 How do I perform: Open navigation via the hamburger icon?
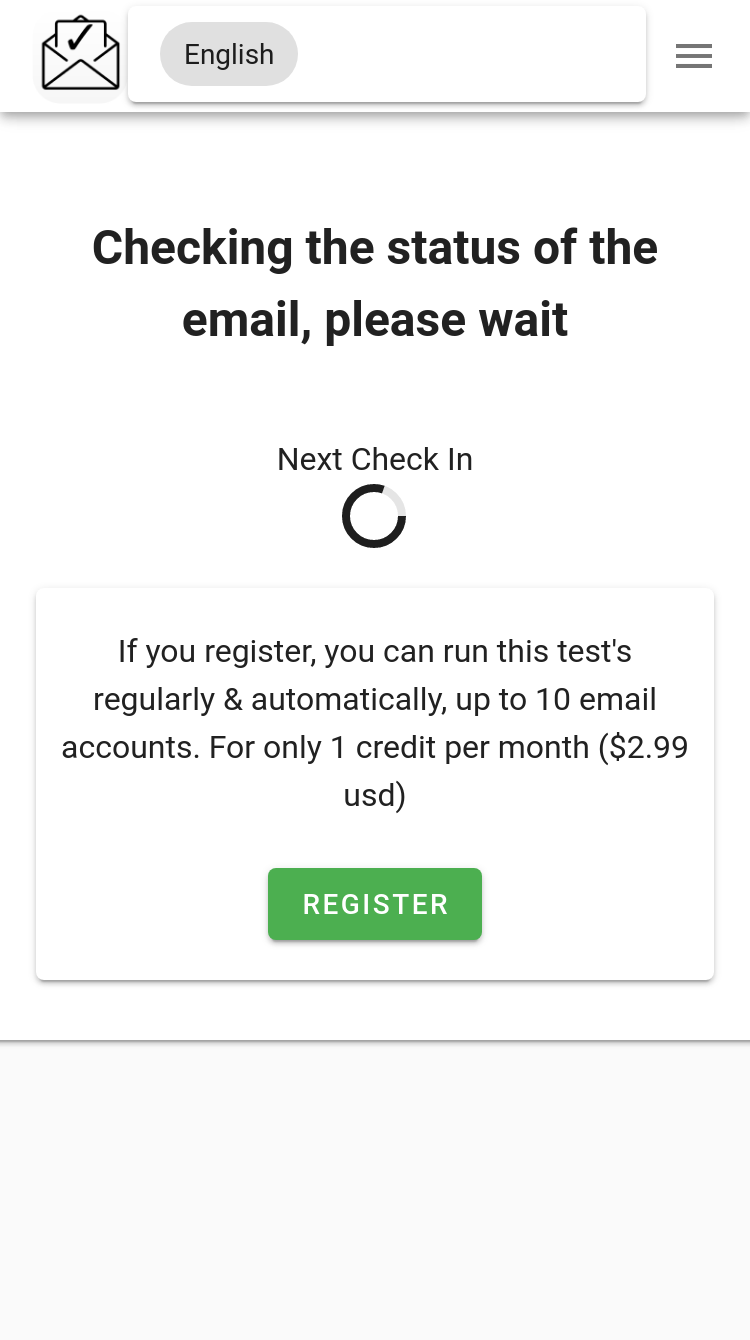(x=694, y=56)
